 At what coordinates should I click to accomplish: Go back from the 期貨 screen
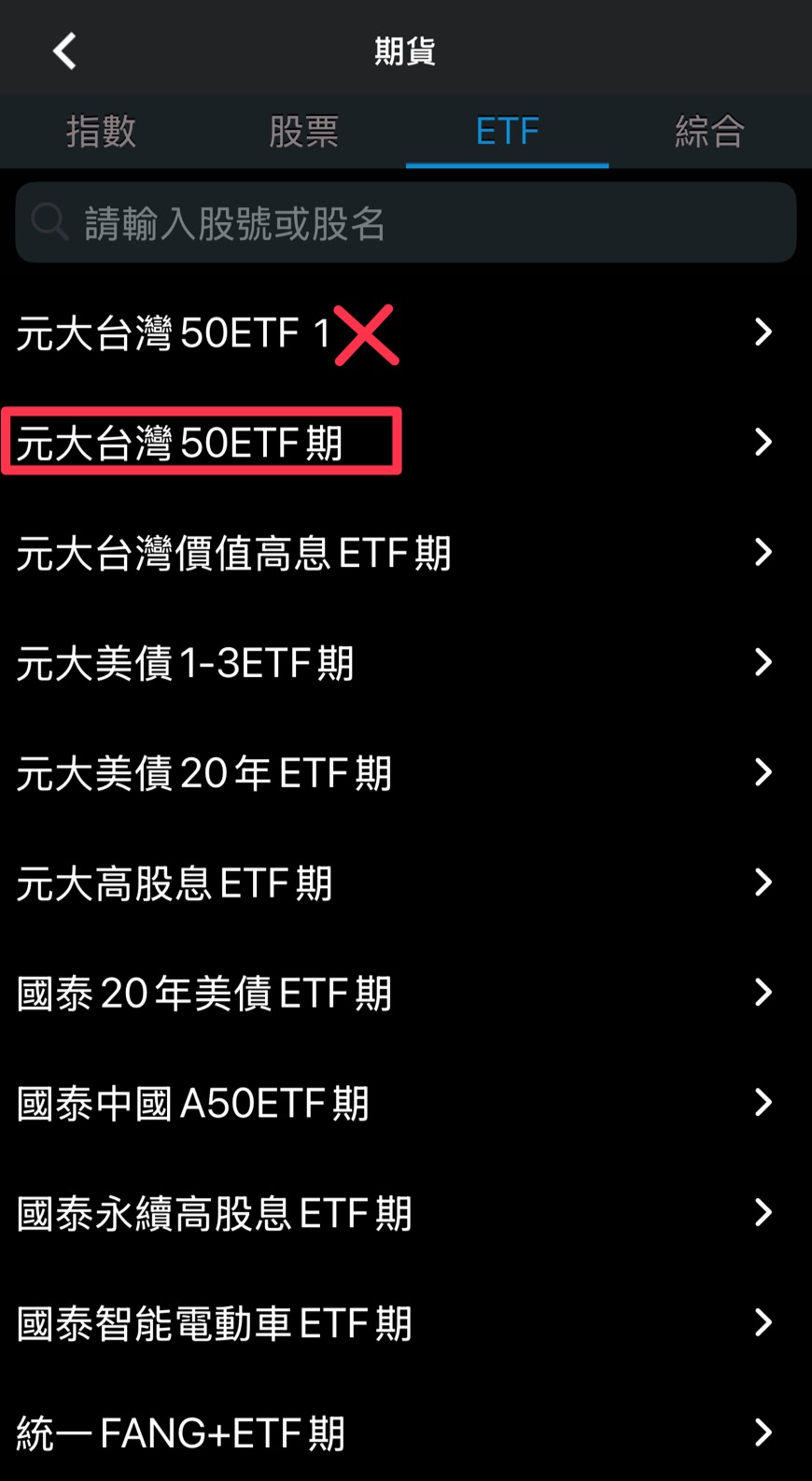pos(64,51)
